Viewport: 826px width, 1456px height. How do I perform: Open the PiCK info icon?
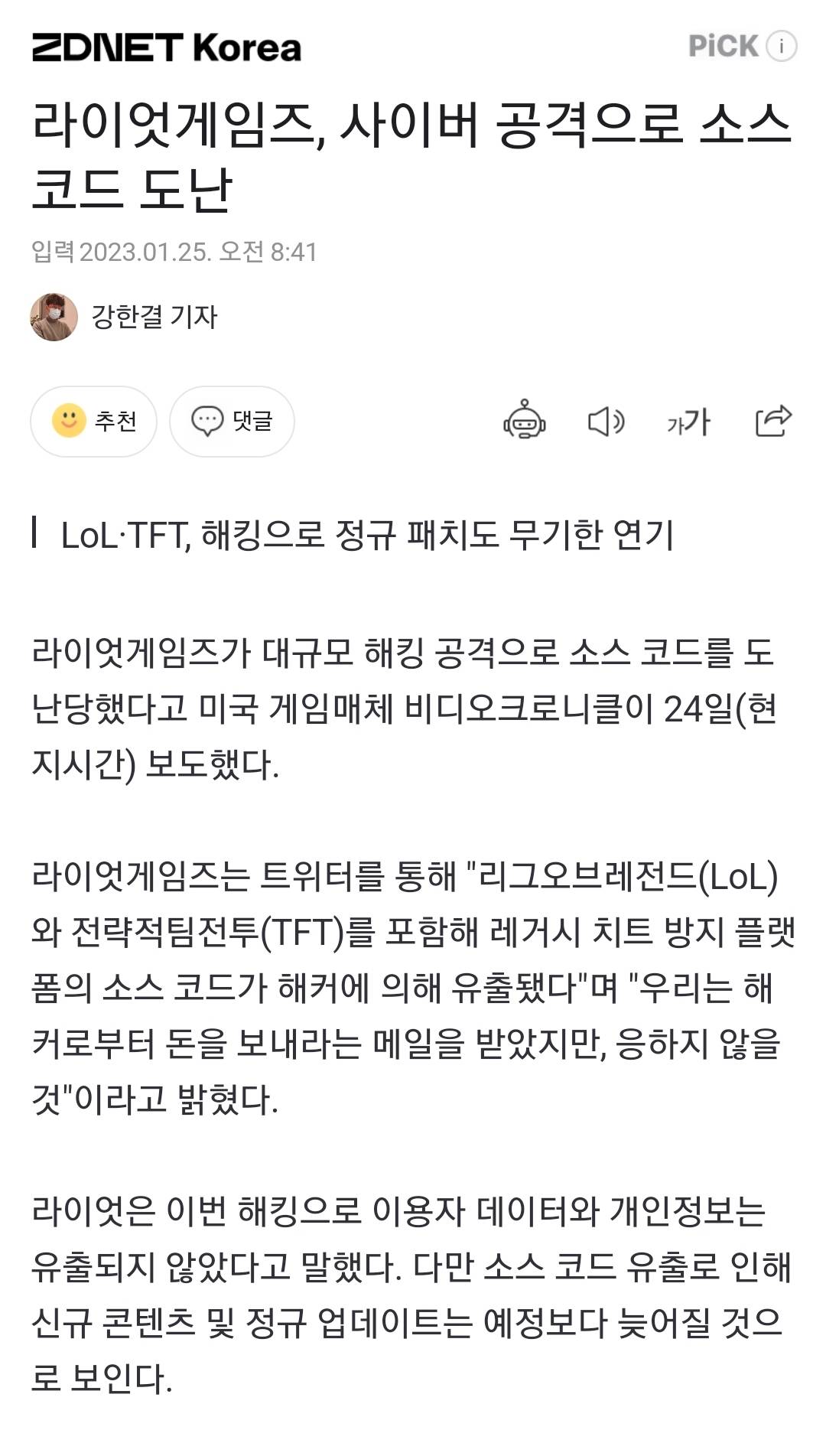point(782,46)
